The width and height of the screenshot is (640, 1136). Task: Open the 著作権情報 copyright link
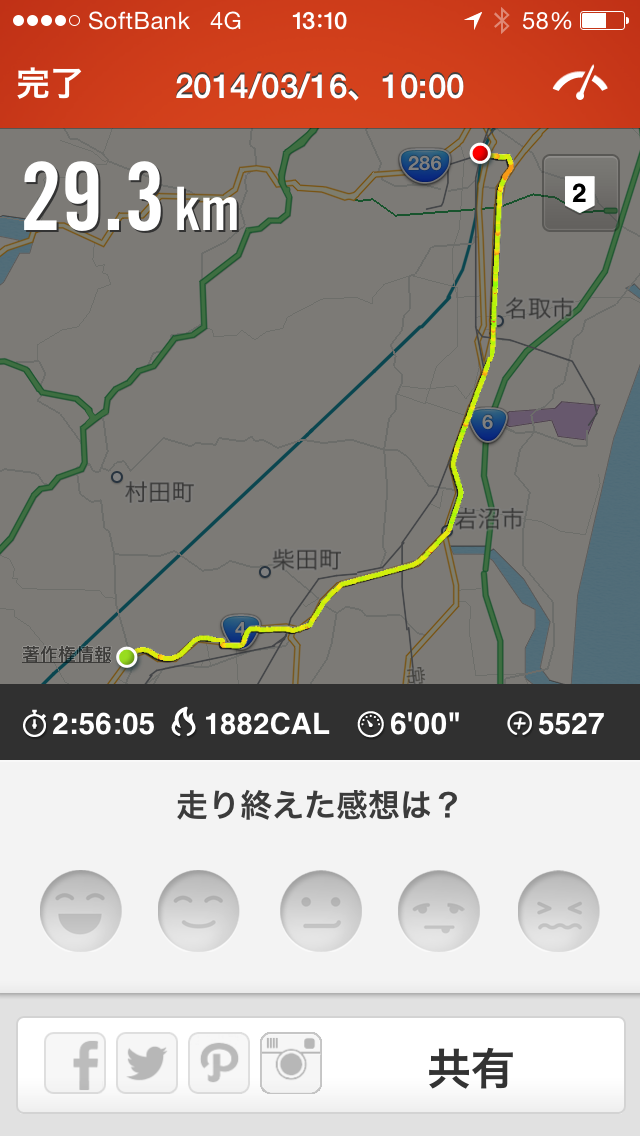(67, 656)
